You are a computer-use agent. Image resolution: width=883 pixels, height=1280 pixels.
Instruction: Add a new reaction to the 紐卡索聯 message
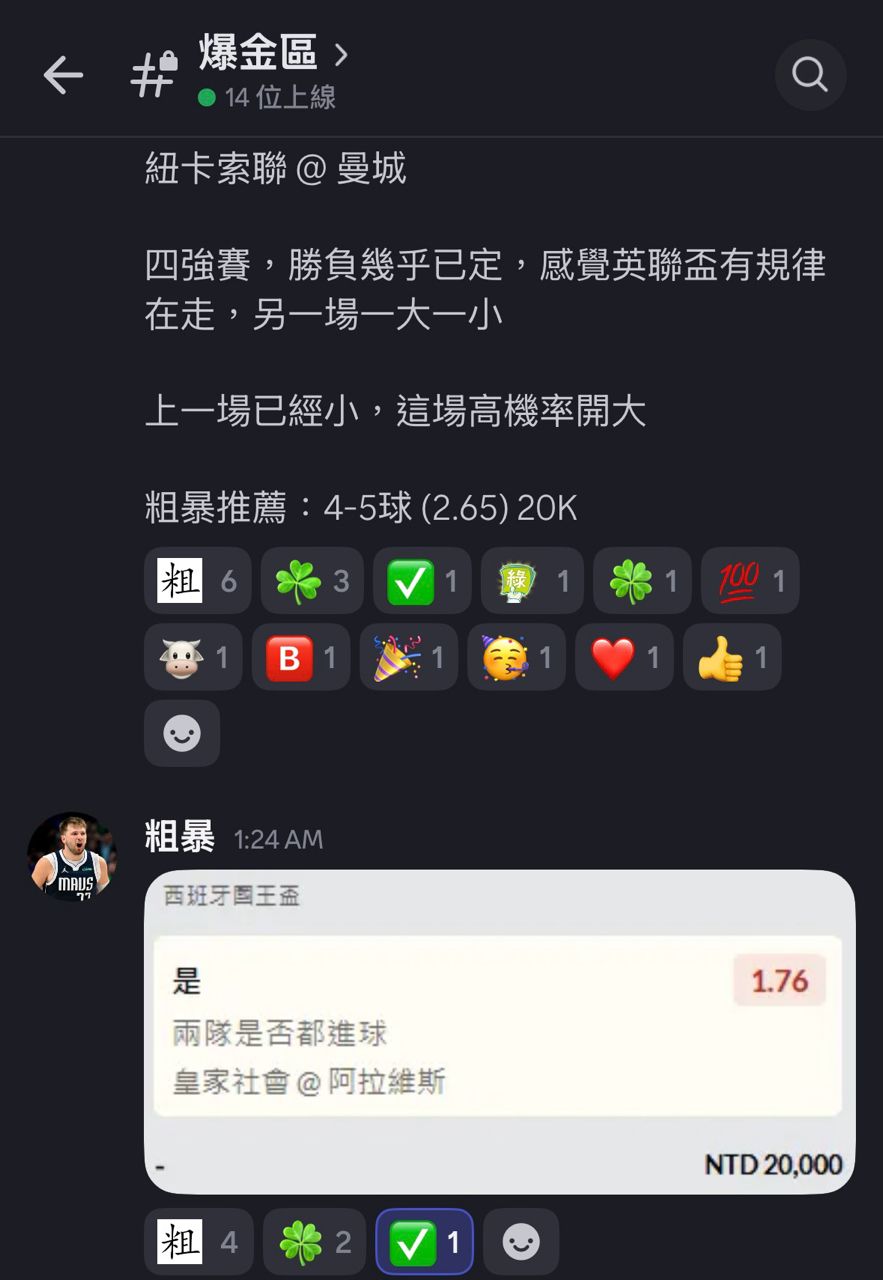tap(182, 733)
